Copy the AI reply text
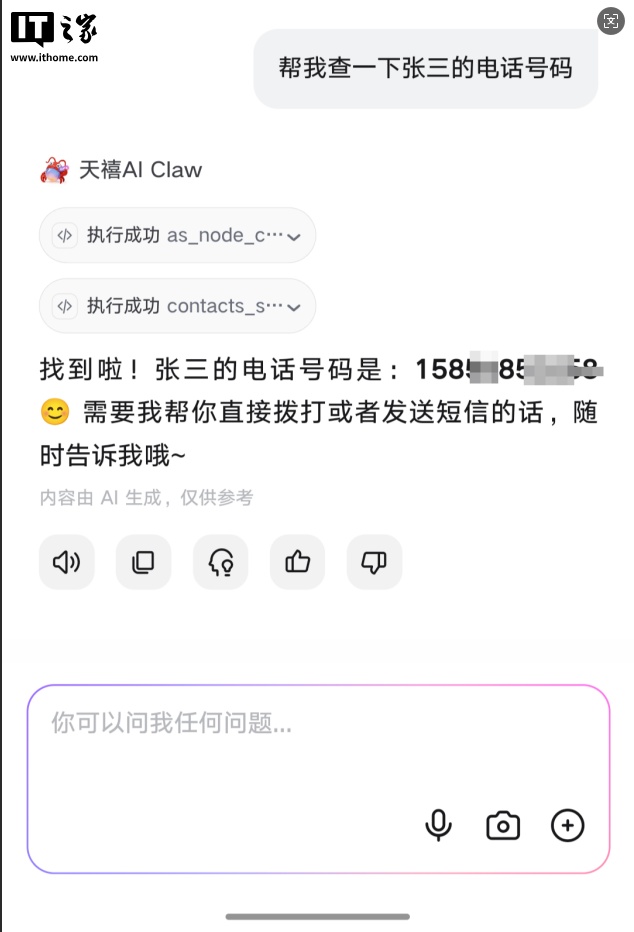The image size is (634, 932). coord(143,563)
